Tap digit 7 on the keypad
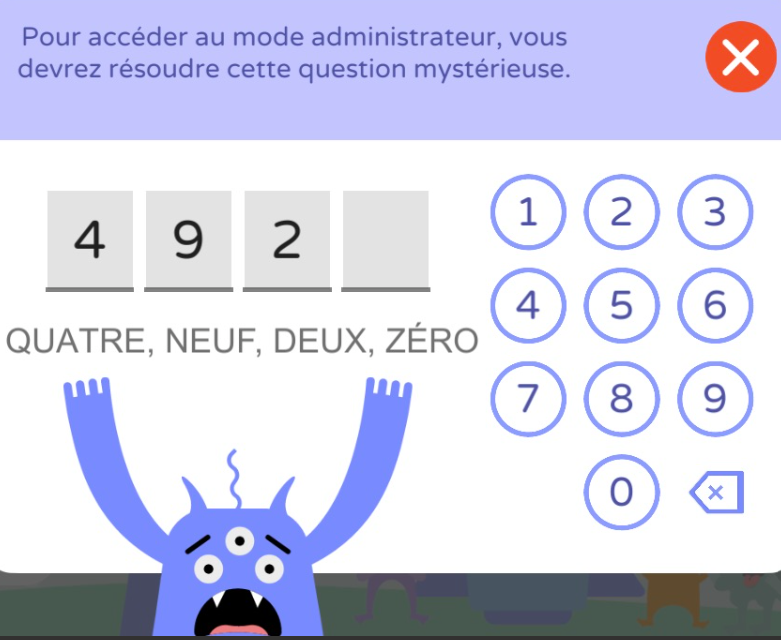The height and width of the screenshot is (640, 781). click(528, 398)
